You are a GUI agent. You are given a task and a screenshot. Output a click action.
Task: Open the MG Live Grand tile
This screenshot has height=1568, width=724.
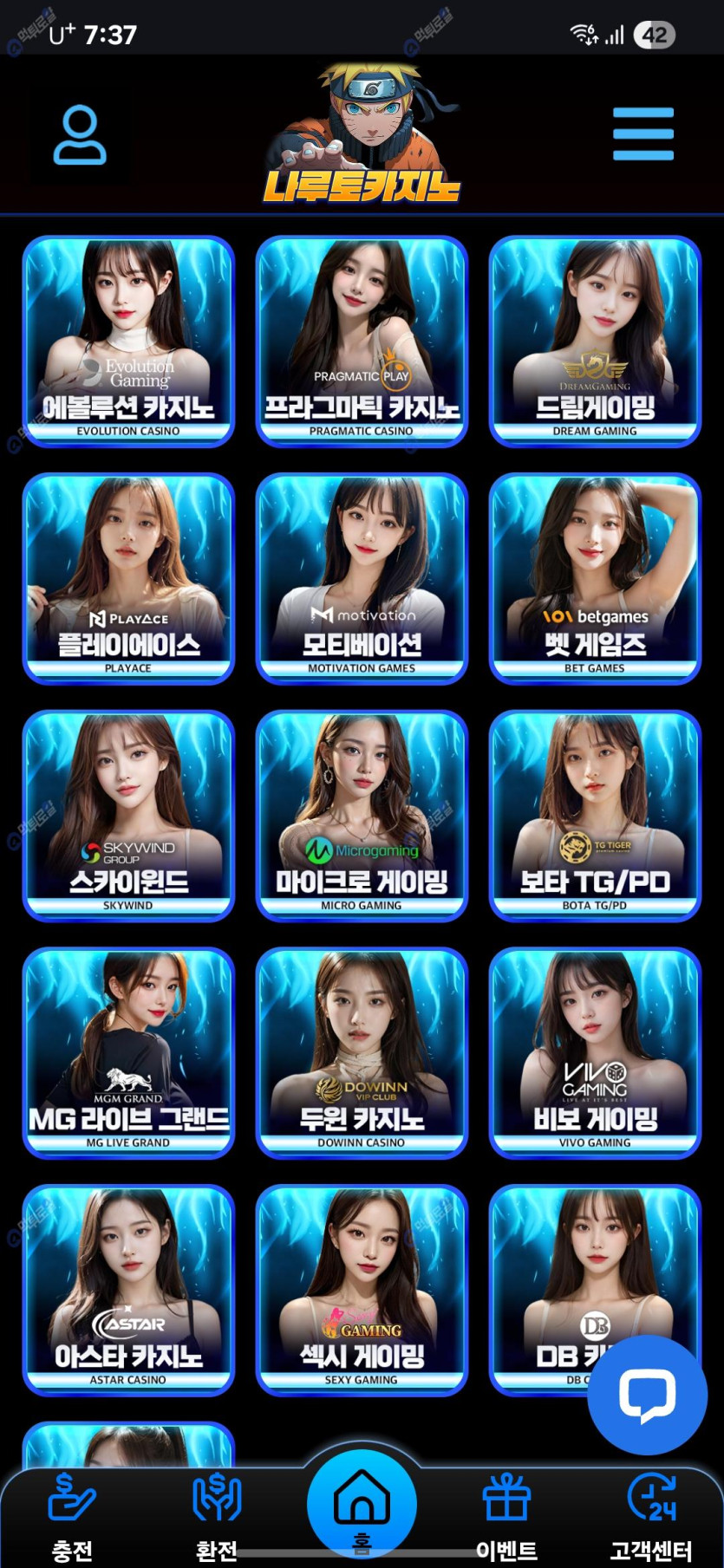pyautogui.click(x=128, y=1052)
